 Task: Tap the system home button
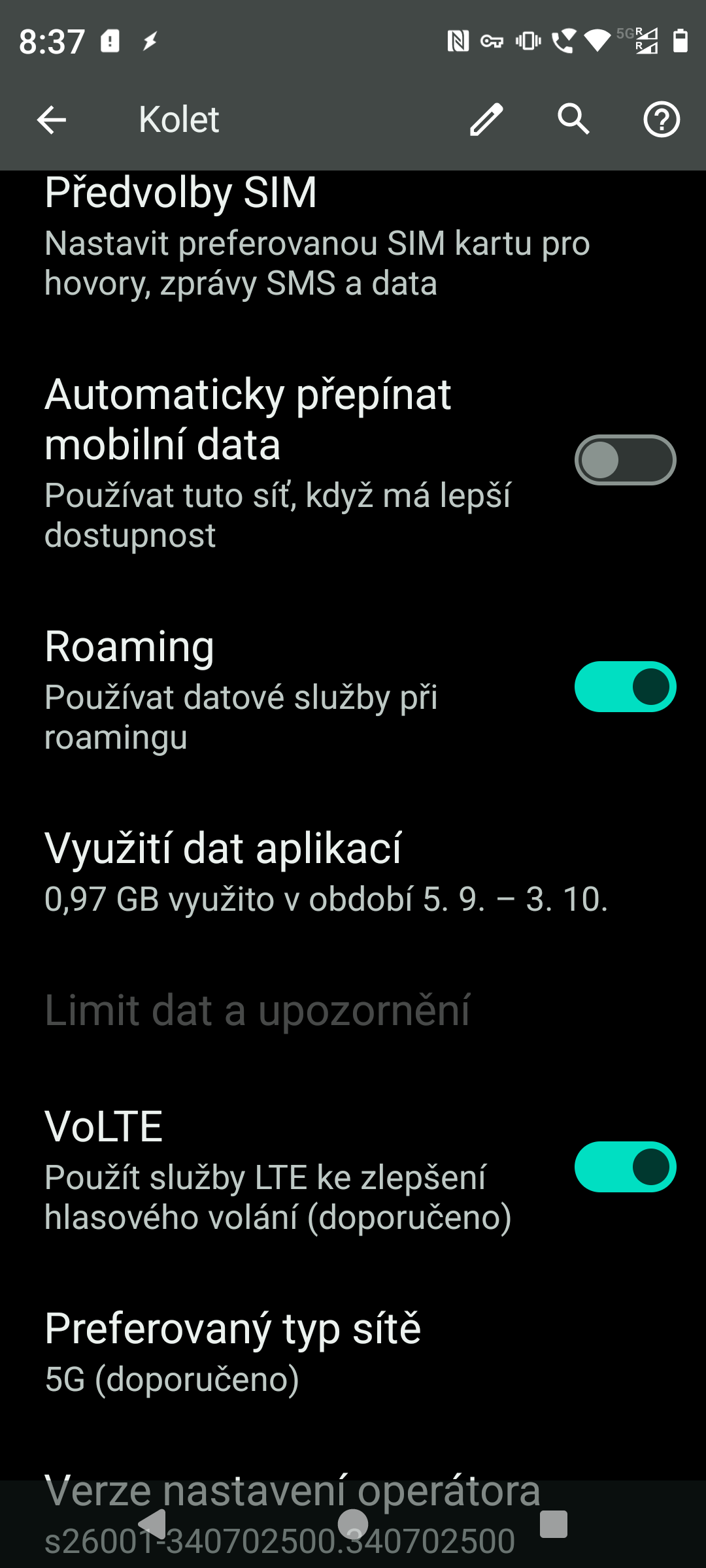pyautogui.click(x=353, y=1524)
